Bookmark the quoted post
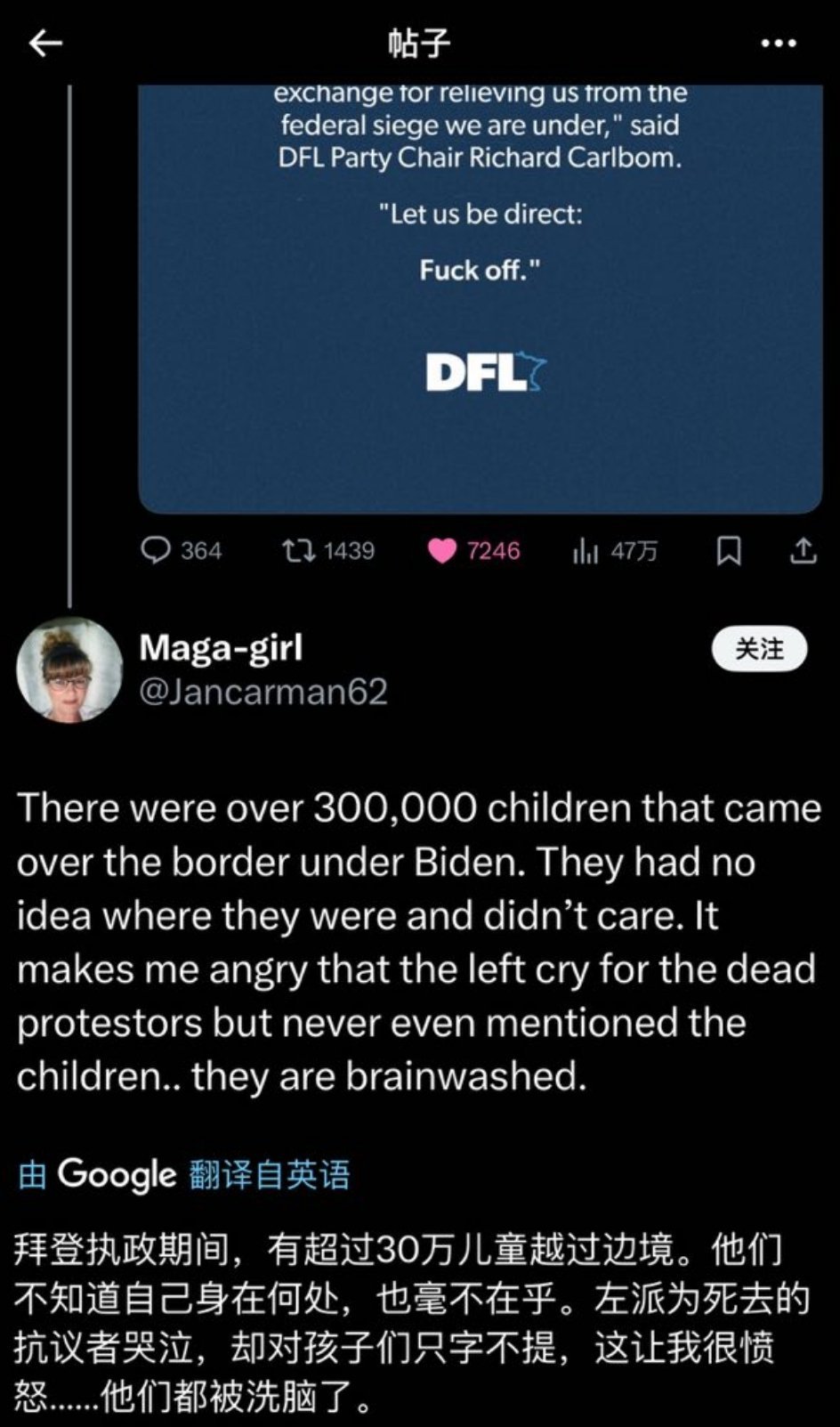This screenshot has height=1427, width=840. click(729, 551)
